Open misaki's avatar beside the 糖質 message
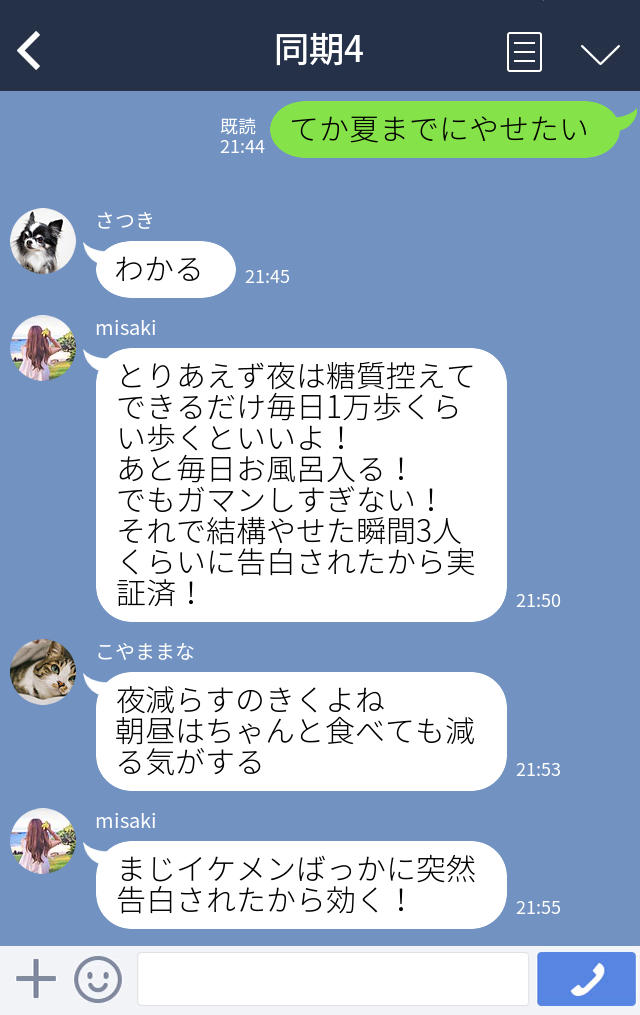The width and height of the screenshot is (640, 1015). [x=43, y=348]
